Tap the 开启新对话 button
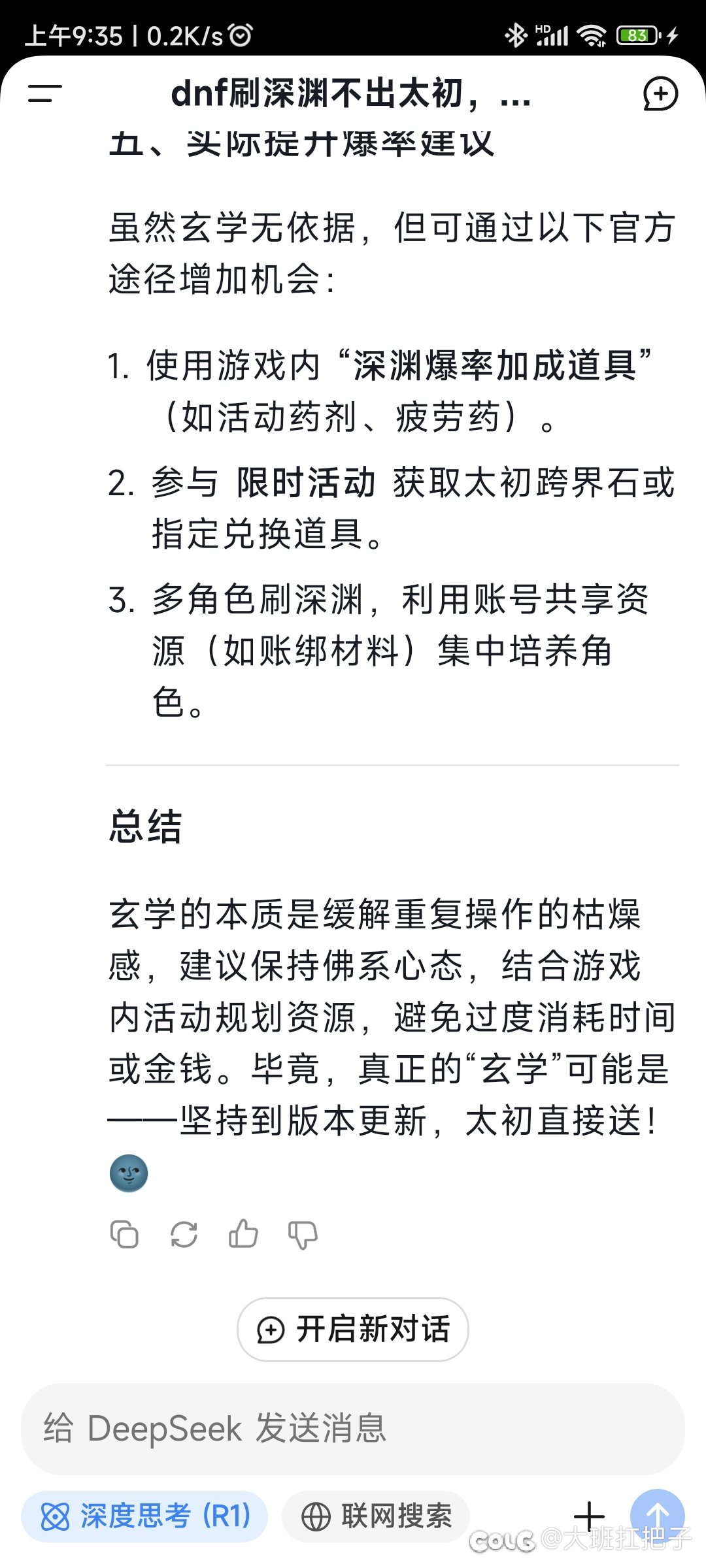706x1568 pixels. pos(353,1330)
